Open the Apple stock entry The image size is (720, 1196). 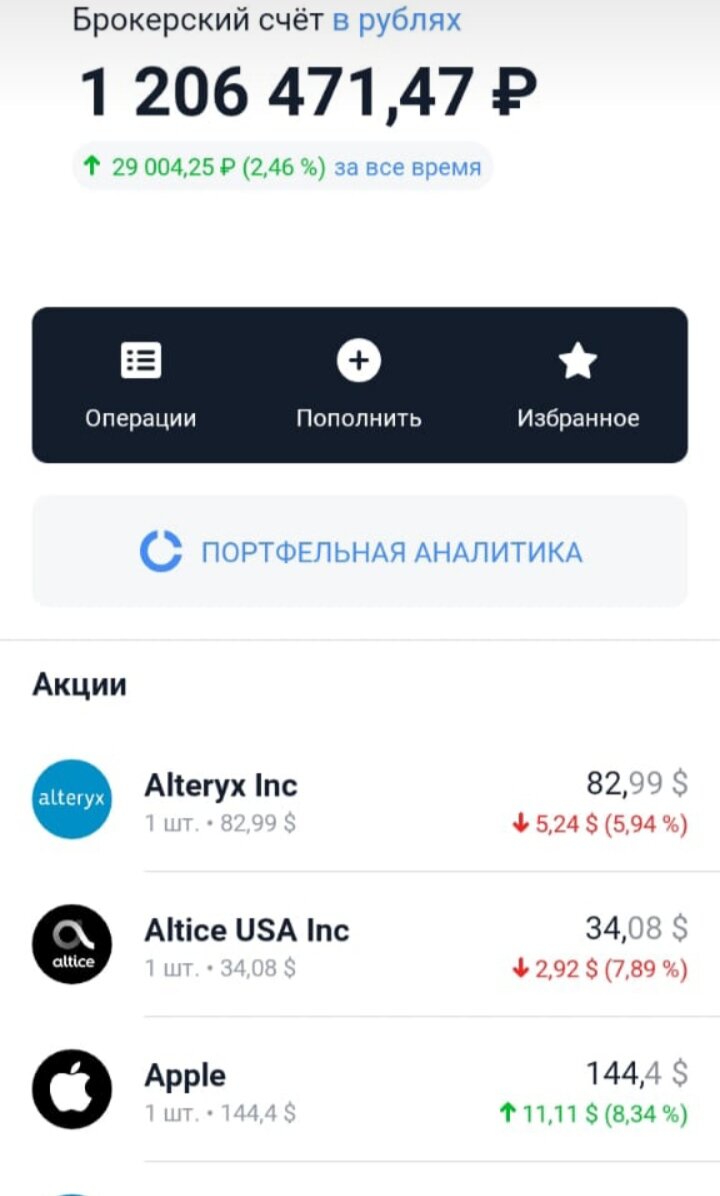[186, 1075]
